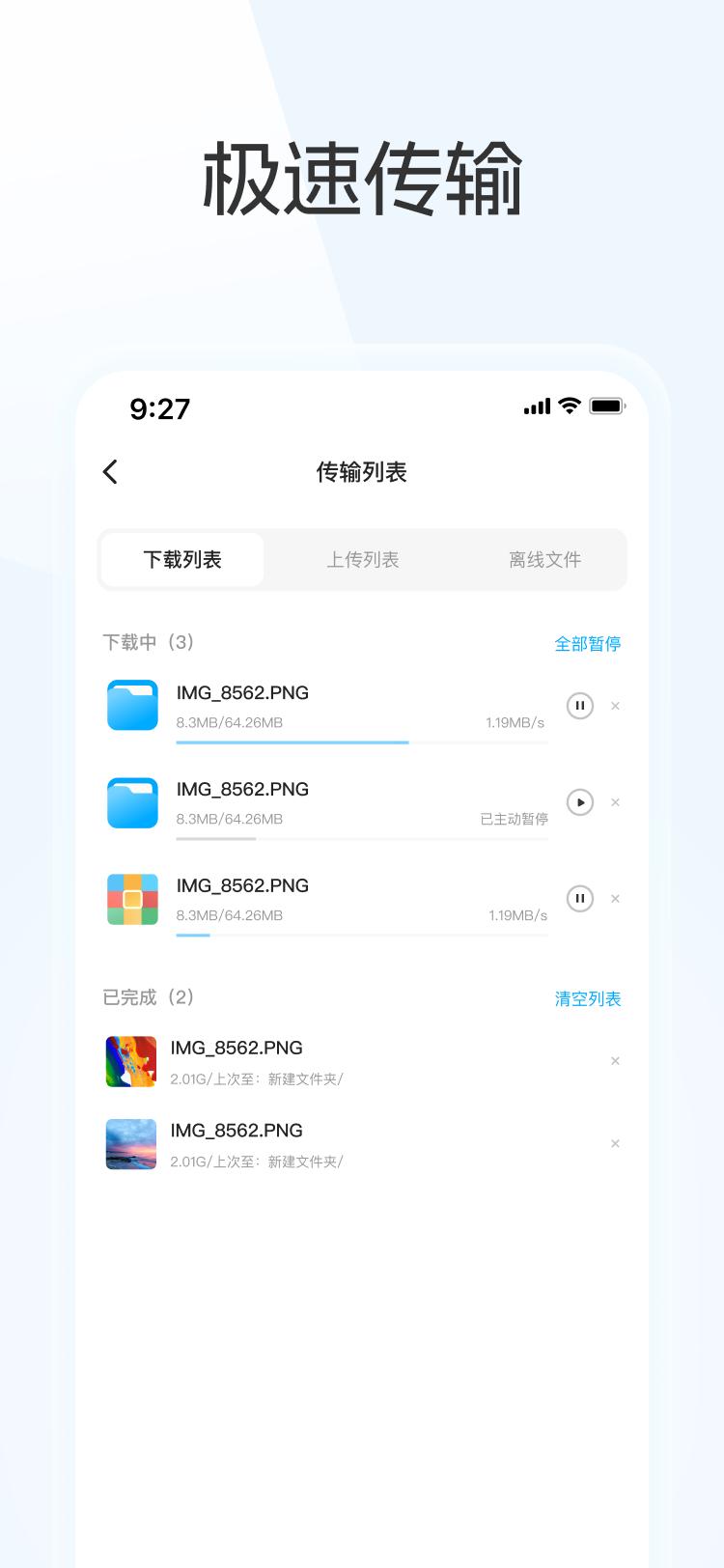
Task: Switch to the 上传列表 tab
Action: pos(363,560)
